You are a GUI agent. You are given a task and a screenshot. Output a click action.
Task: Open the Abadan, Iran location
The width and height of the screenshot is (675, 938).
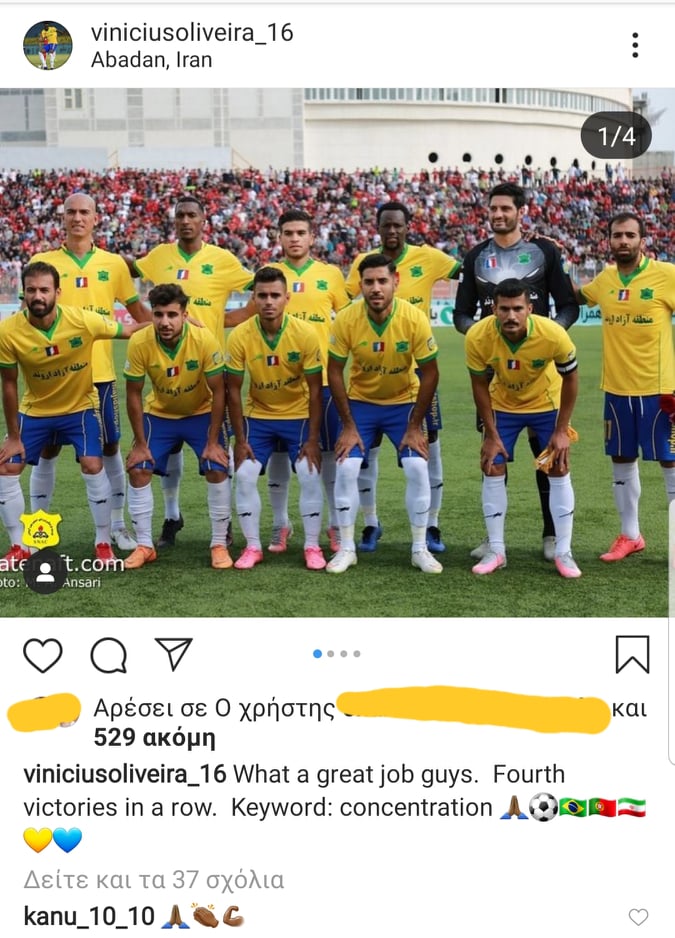coord(151,60)
